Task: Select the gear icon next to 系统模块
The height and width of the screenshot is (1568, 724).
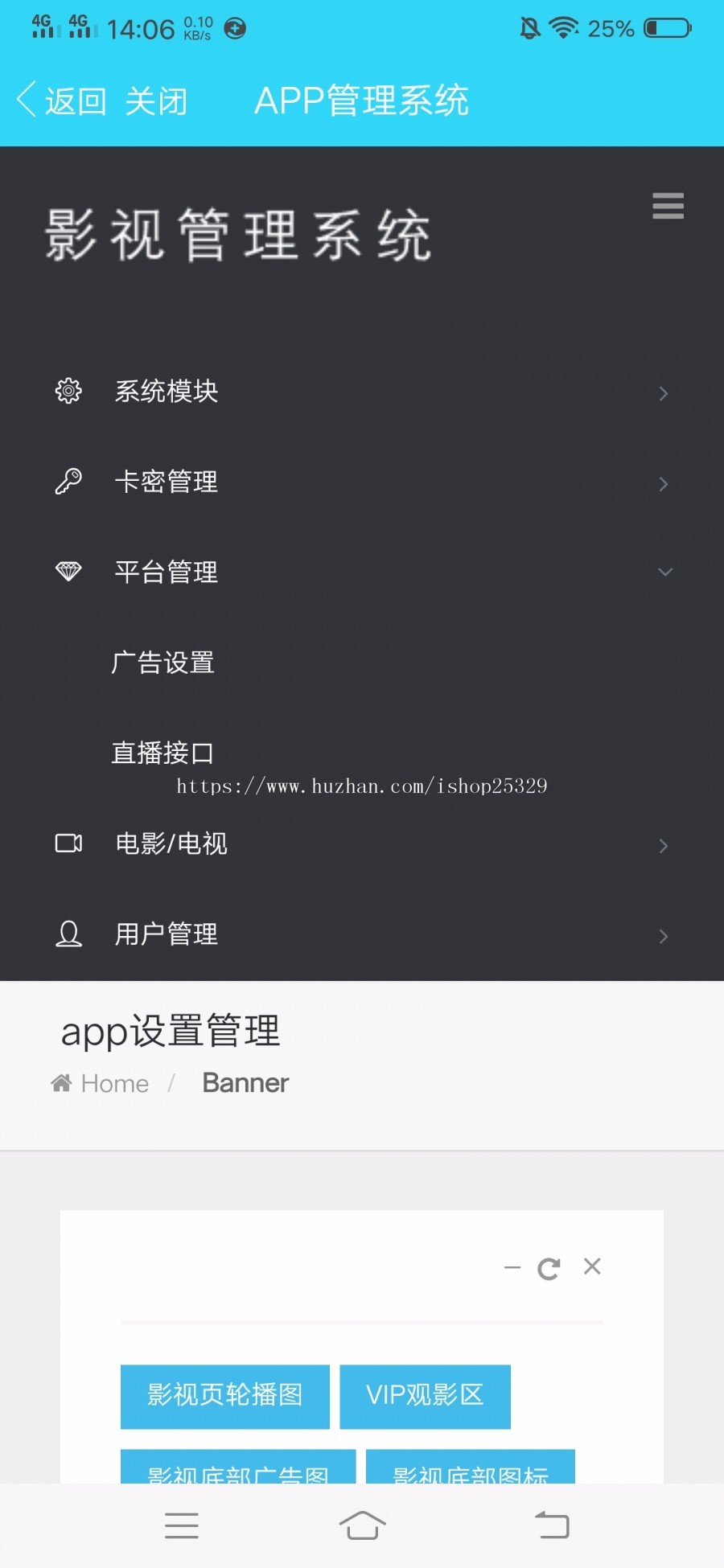Action: click(69, 392)
